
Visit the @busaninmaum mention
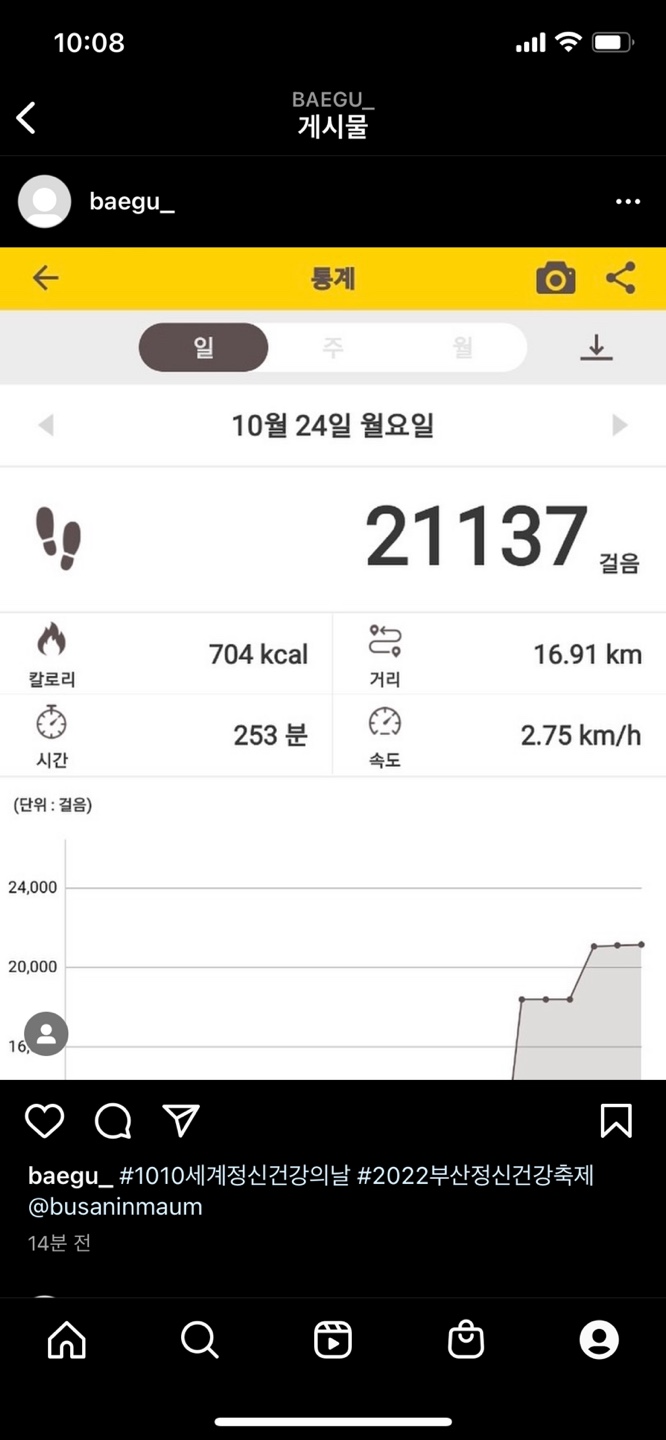(x=115, y=1207)
